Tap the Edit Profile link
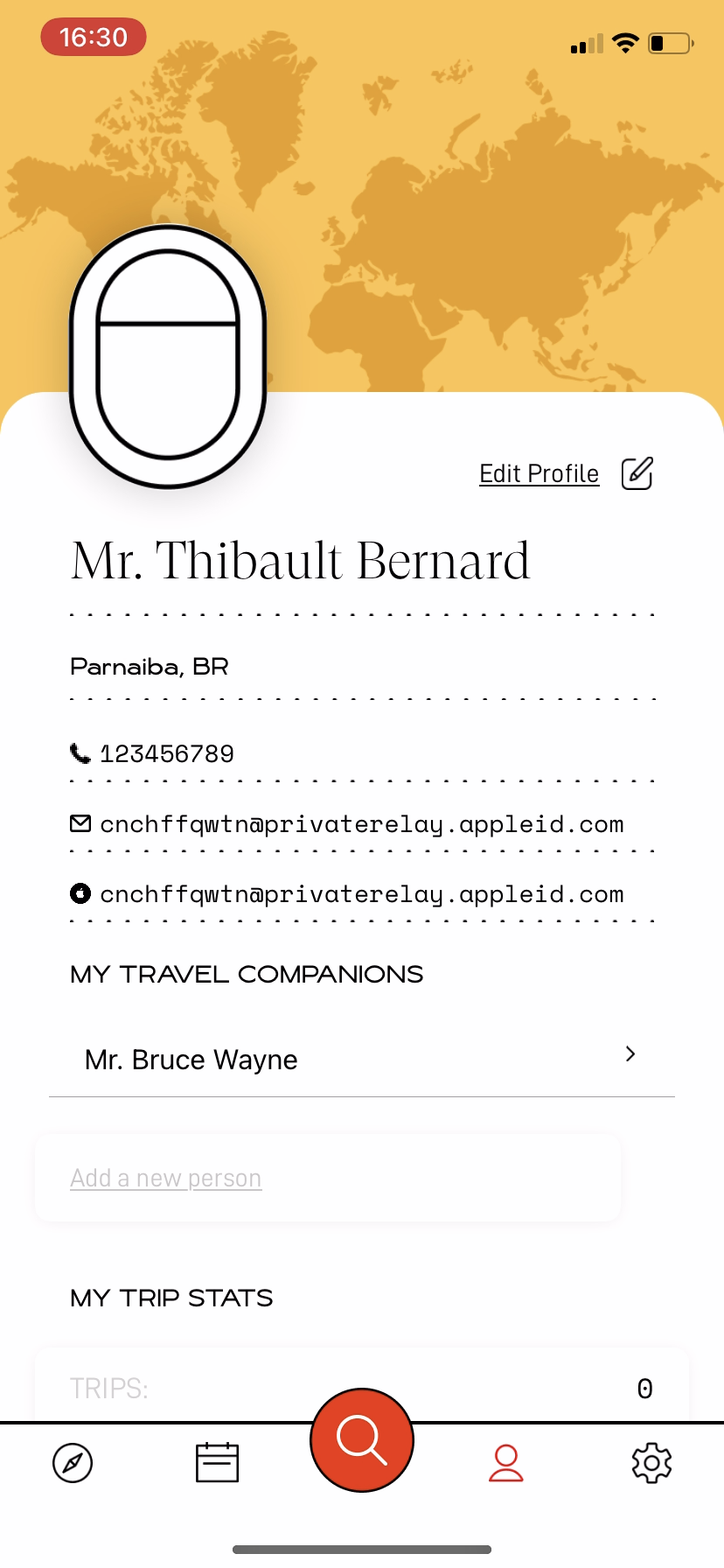Viewport: 724px width, 1568px height. click(x=540, y=473)
